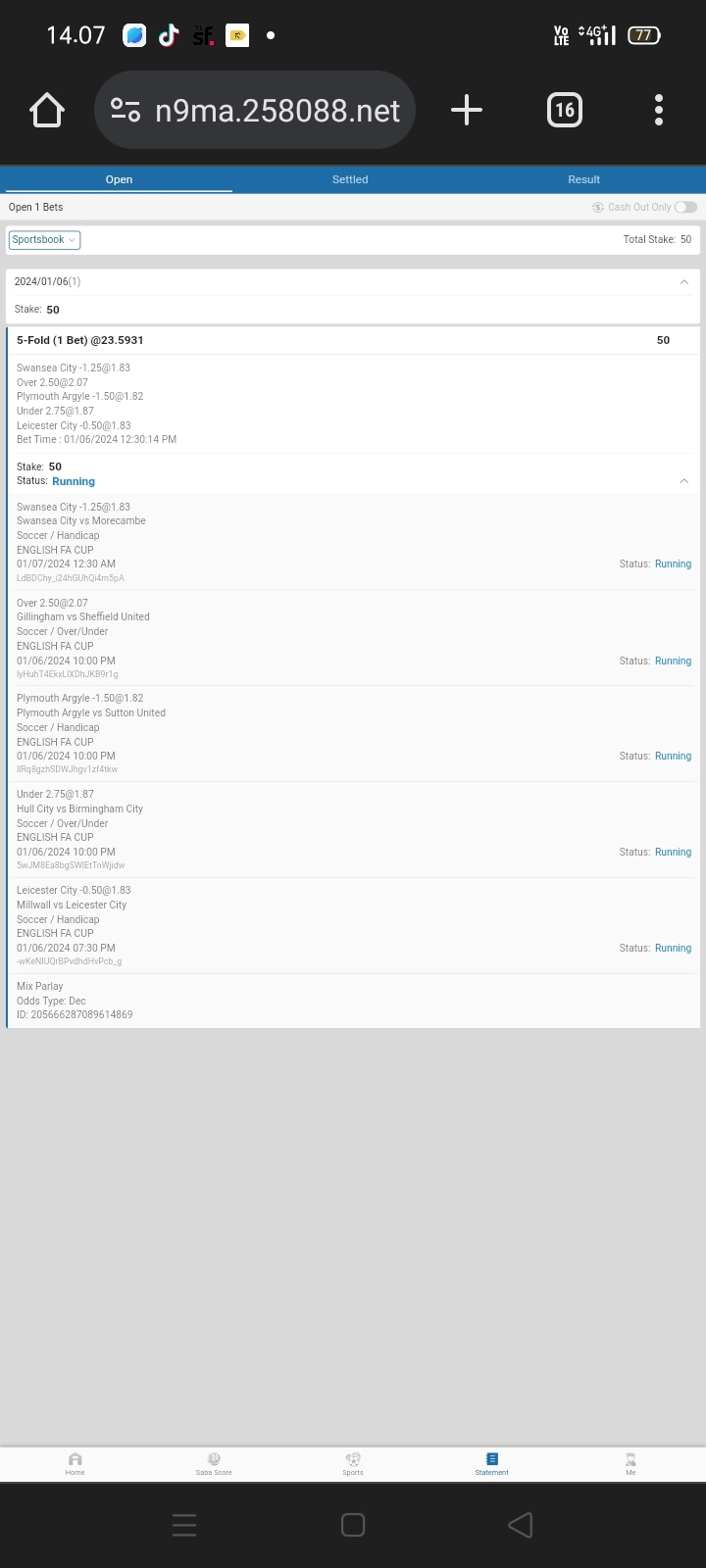Switch to the Result tab

(x=583, y=179)
